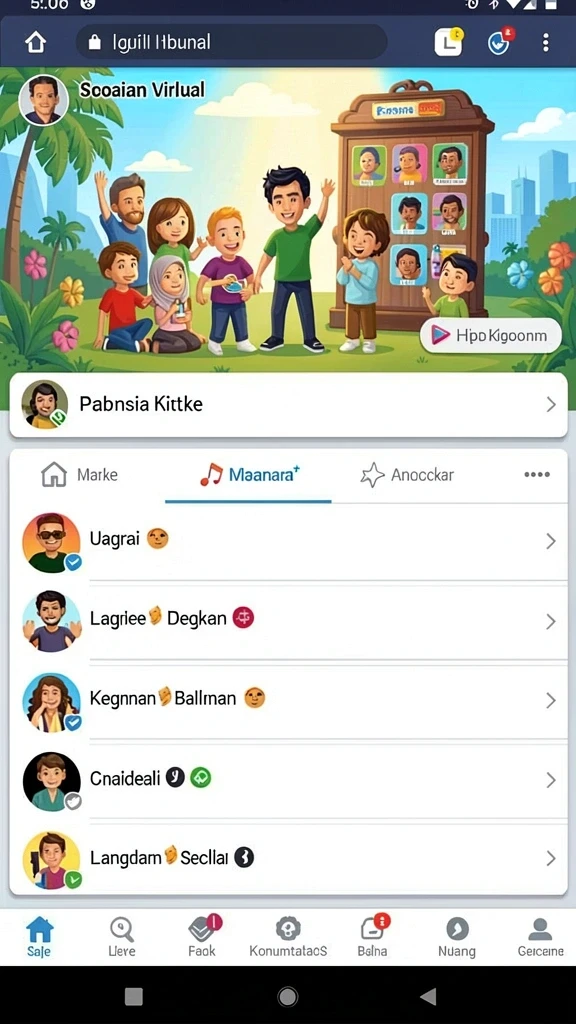Viewport: 576px width, 1024px height.
Task: Tap the system back button
Action: tap(428, 996)
